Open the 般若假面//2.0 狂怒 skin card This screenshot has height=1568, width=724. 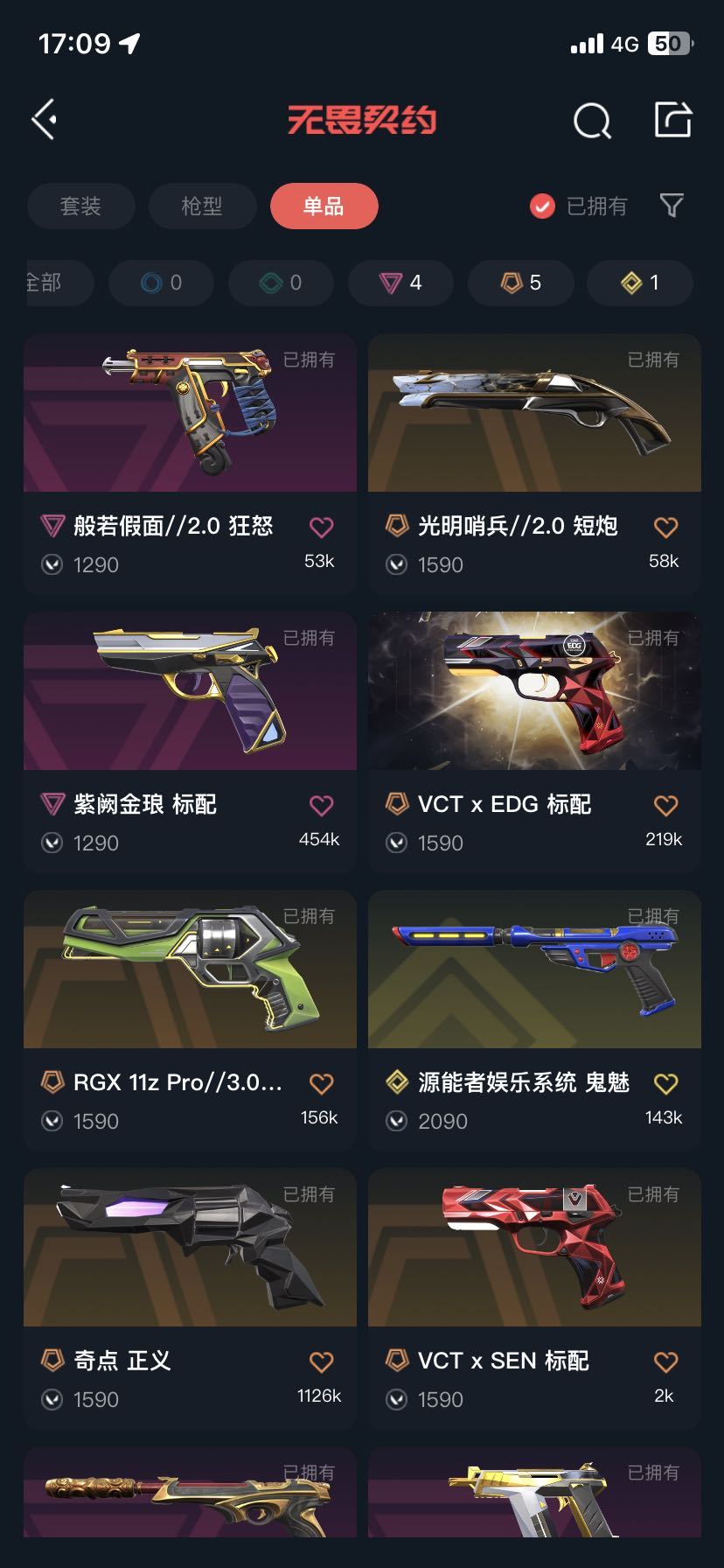click(x=190, y=464)
